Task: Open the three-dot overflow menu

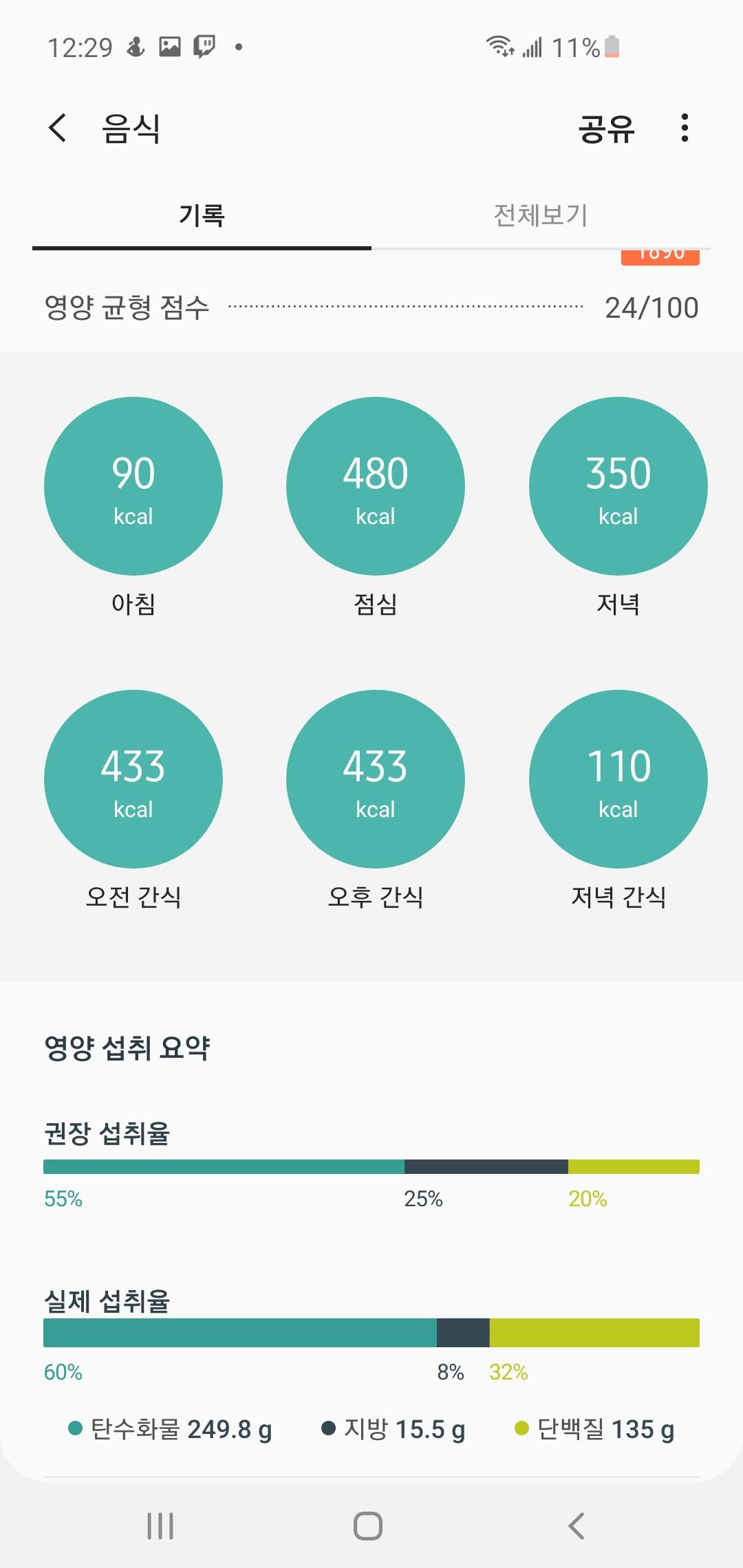Action: pos(684,128)
